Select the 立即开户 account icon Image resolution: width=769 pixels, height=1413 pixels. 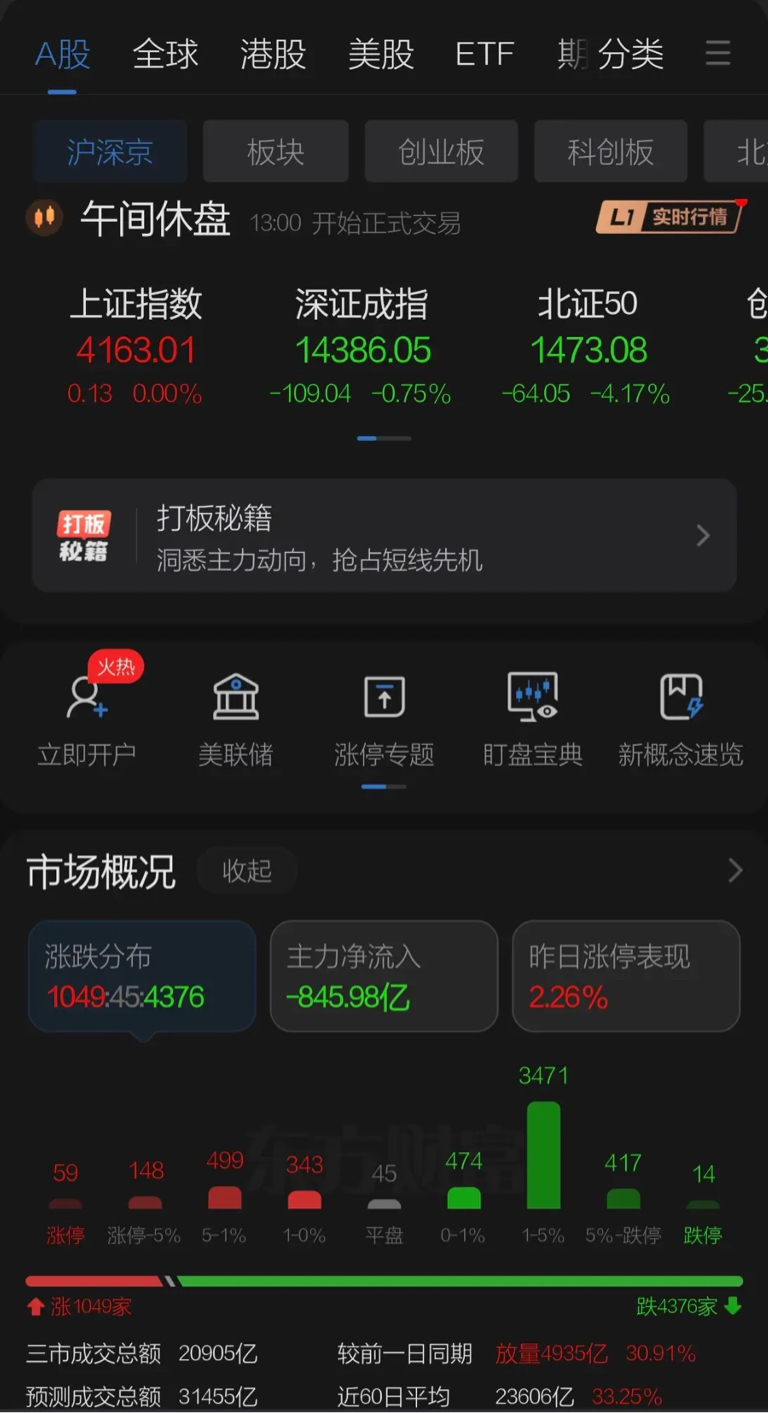(x=85, y=698)
